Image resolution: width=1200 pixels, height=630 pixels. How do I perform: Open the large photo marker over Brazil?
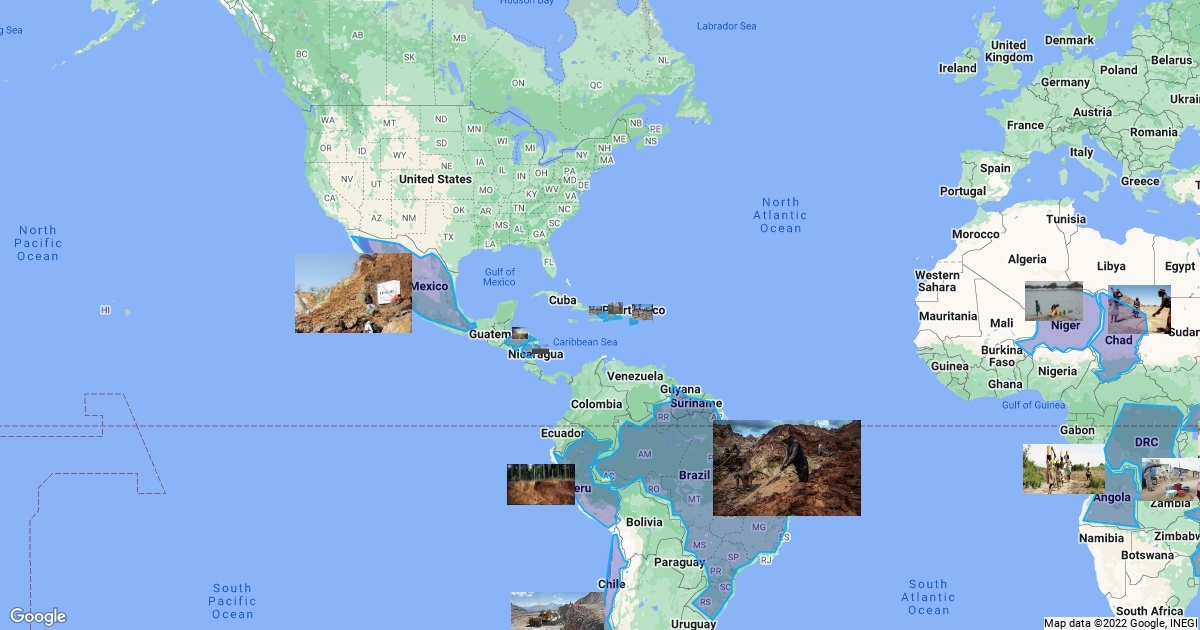click(786, 468)
